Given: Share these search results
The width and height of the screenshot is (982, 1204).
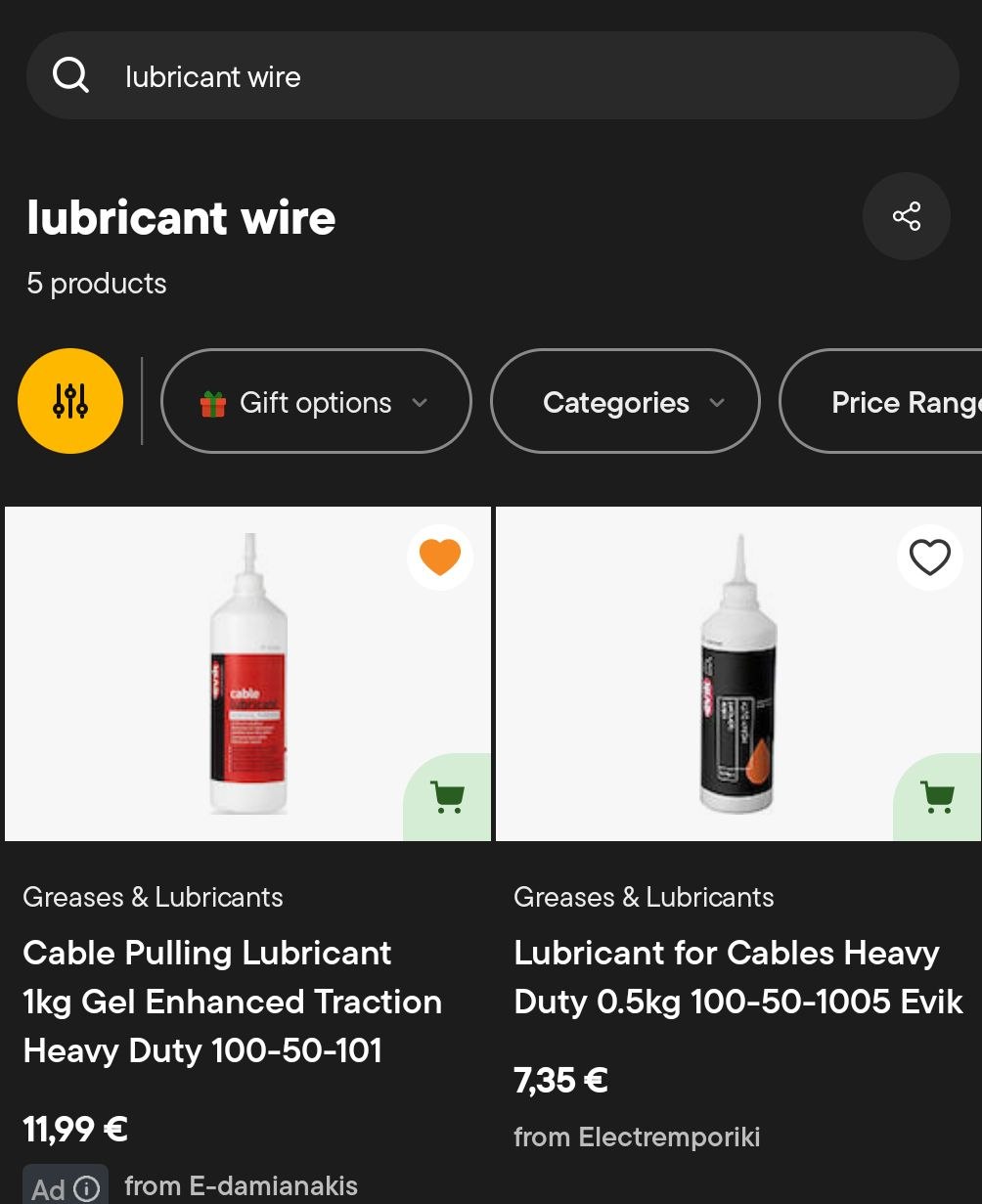Looking at the screenshot, I should pos(906,216).
